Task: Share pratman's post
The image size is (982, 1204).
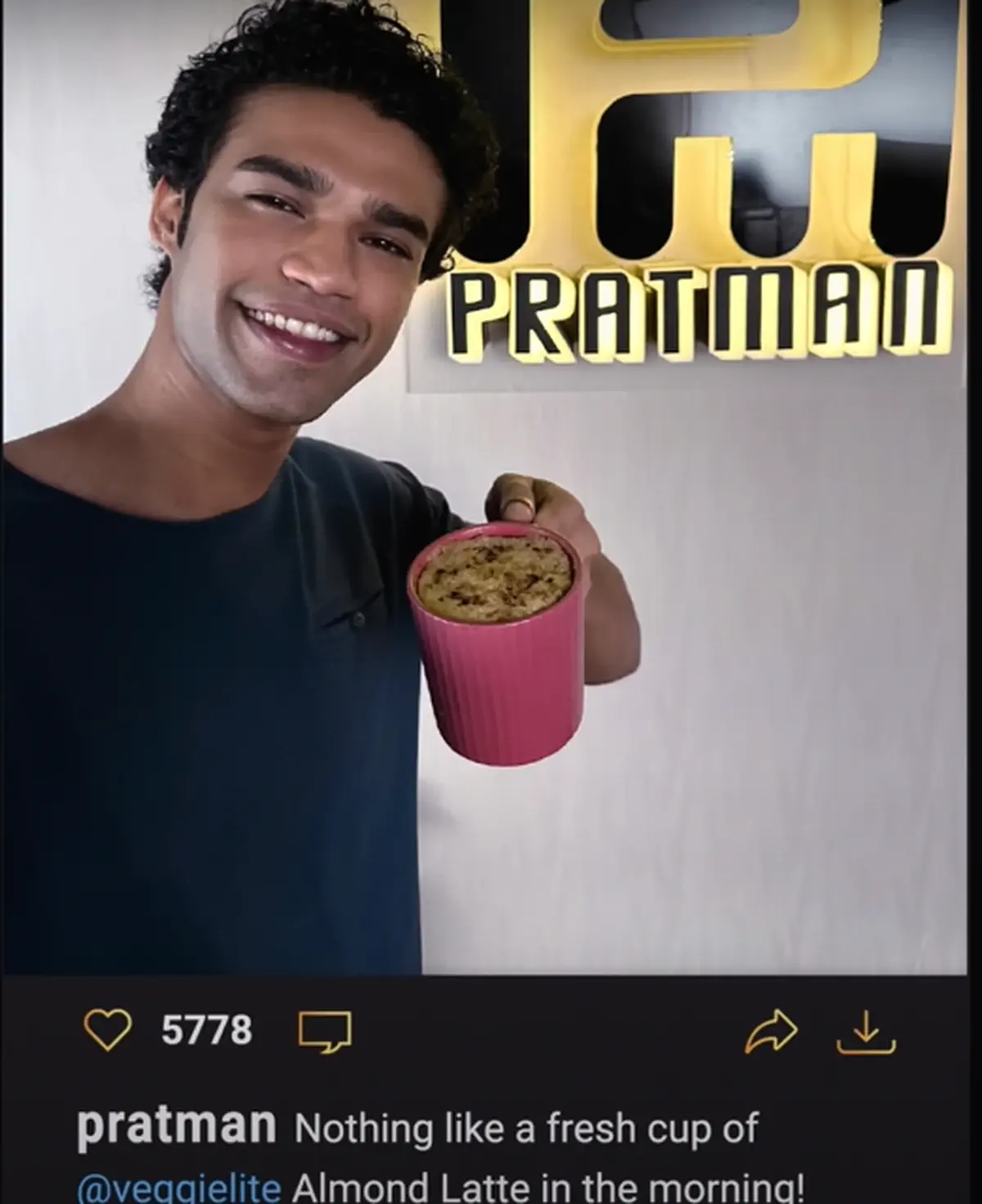Action: [x=771, y=1032]
